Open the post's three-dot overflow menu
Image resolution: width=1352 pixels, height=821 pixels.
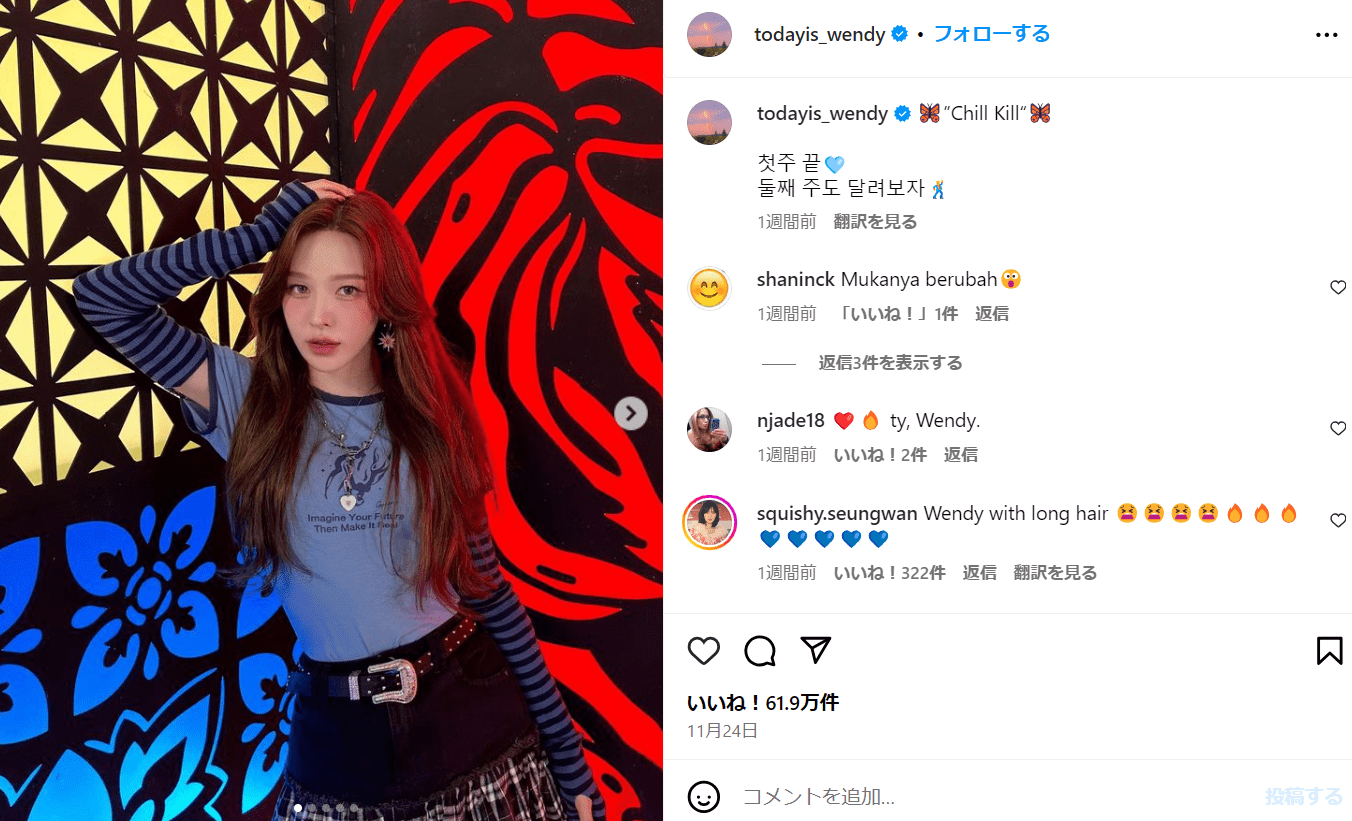[x=1326, y=35]
